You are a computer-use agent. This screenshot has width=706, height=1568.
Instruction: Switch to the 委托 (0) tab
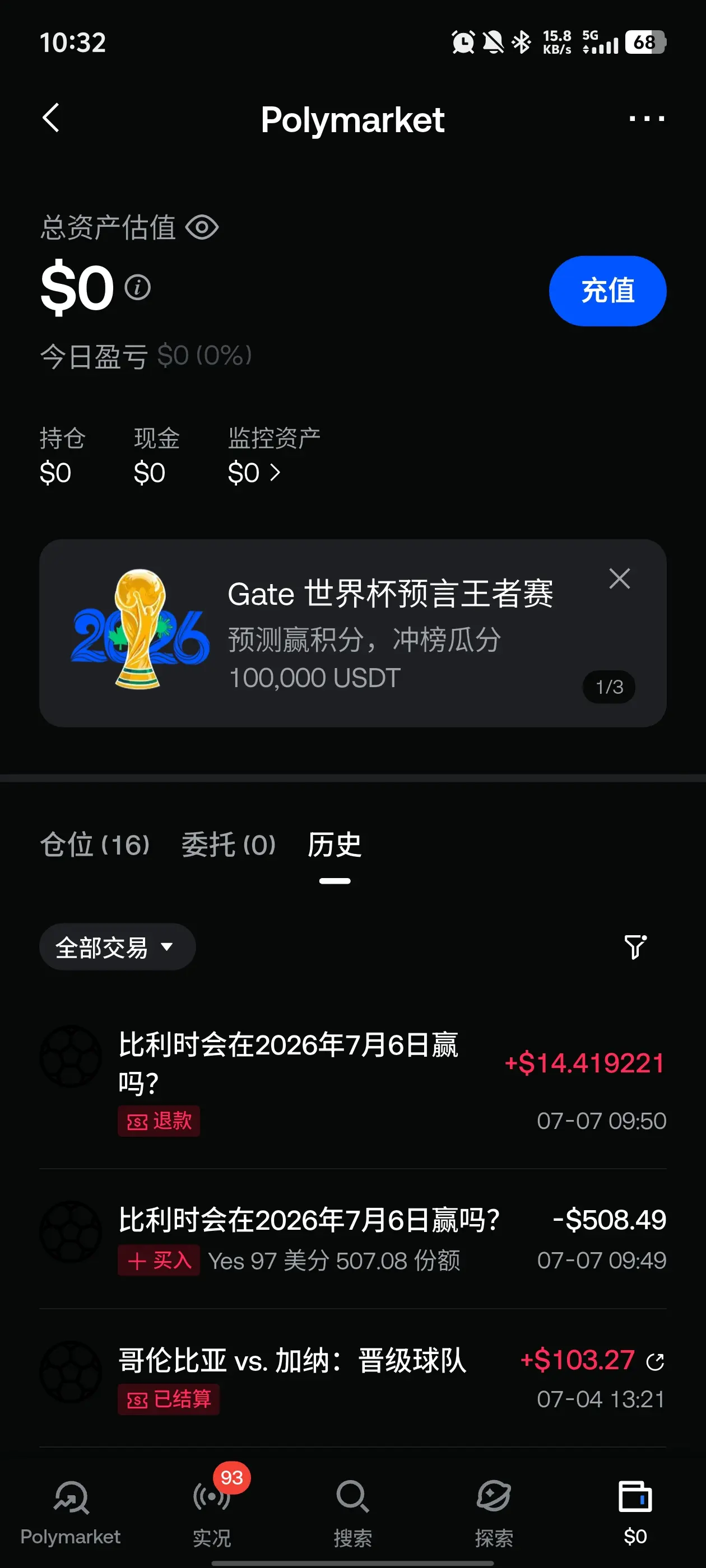coord(229,845)
